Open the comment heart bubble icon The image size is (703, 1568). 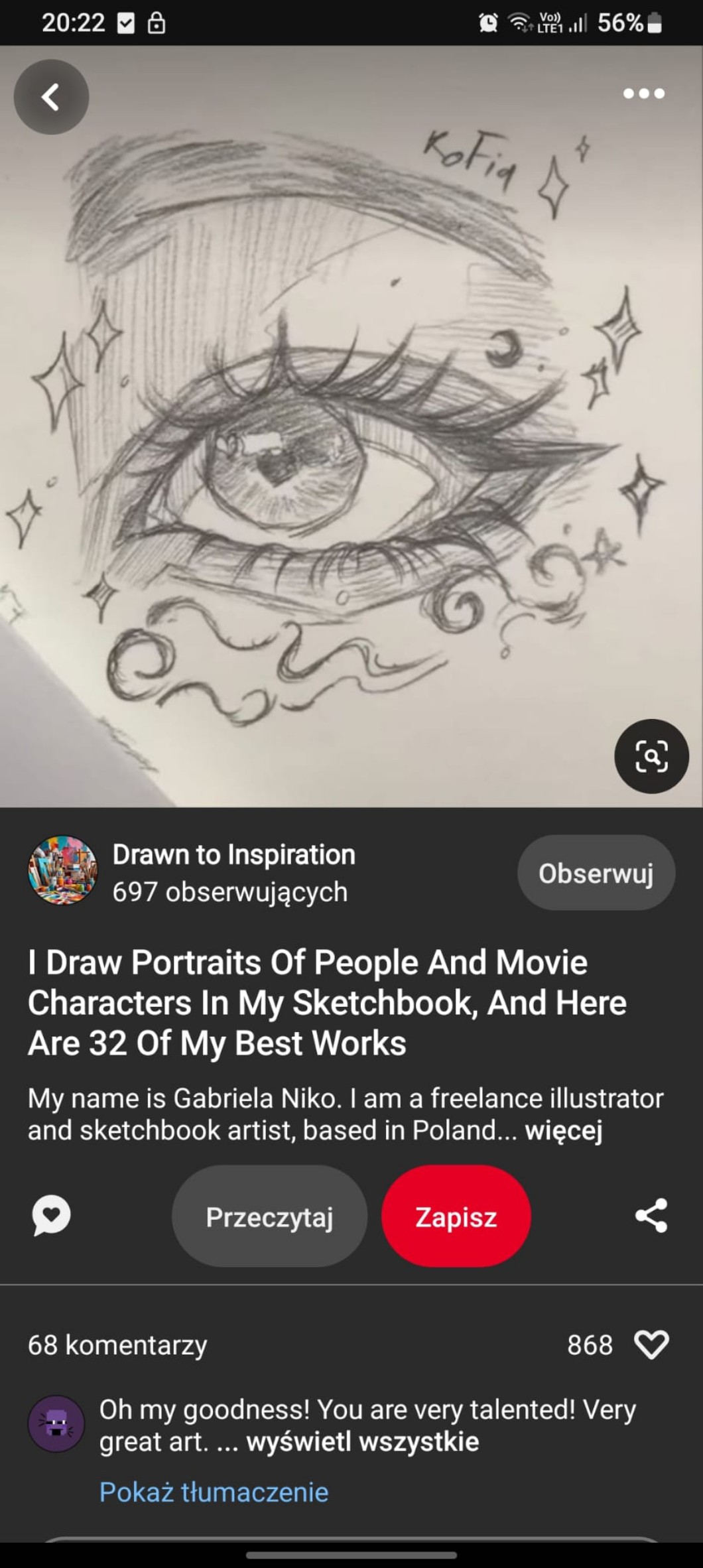coord(51,1216)
